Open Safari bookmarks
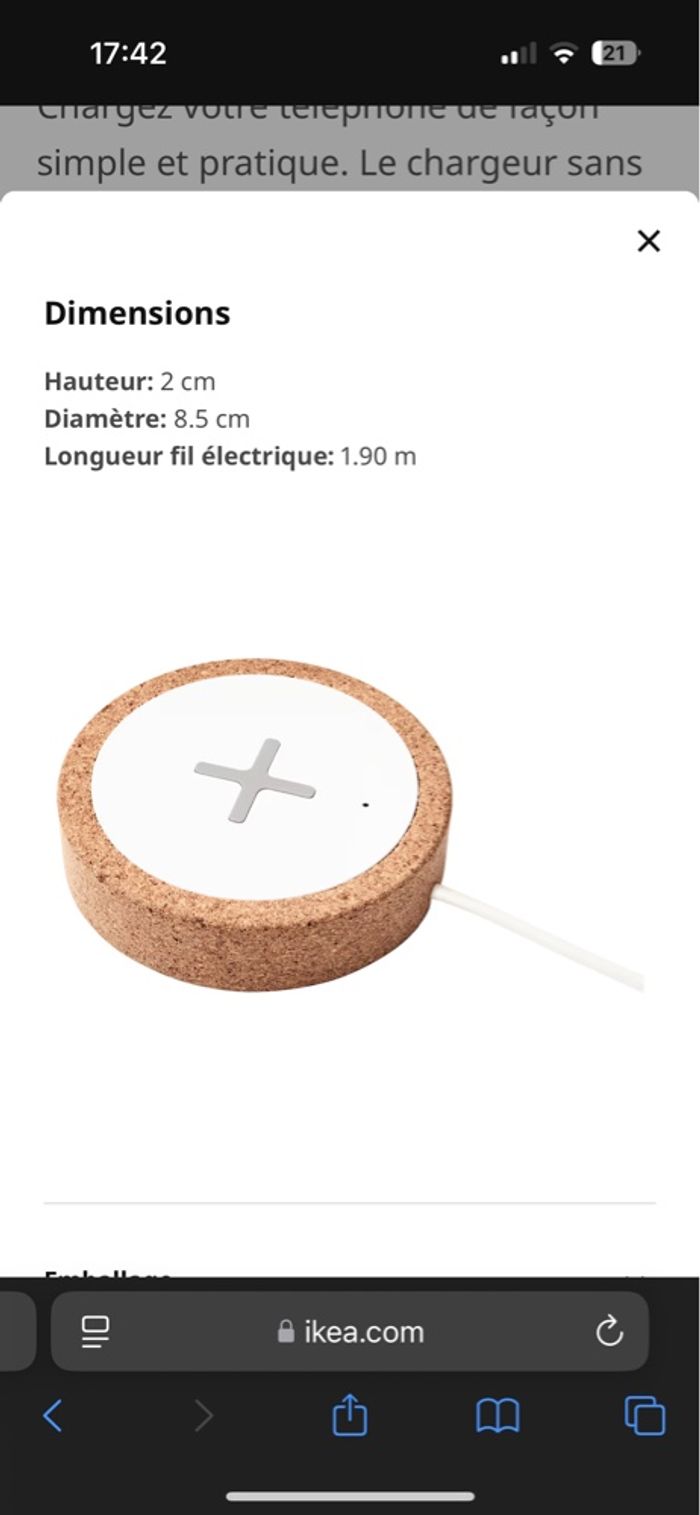700x1515 pixels. [x=497, y=1415]
